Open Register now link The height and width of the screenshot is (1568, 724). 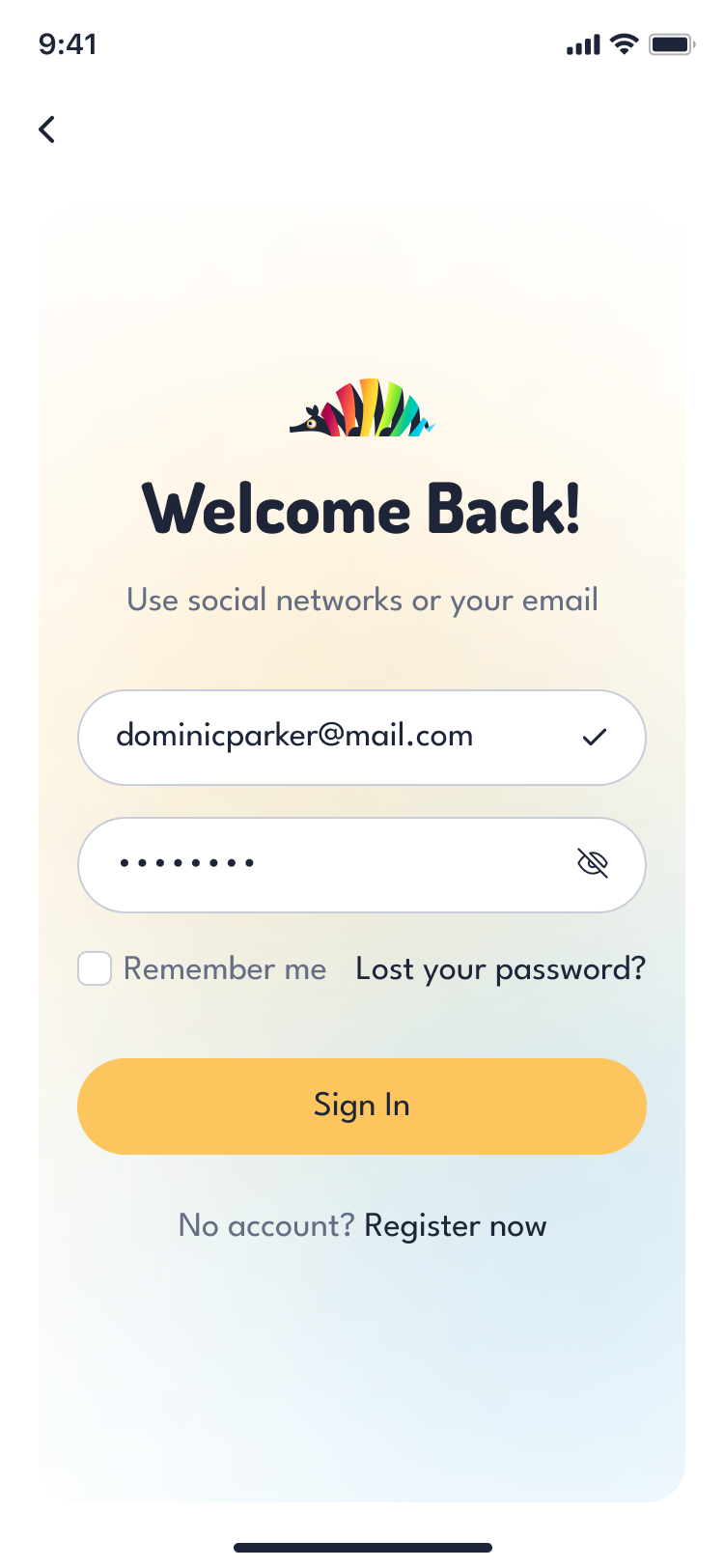(x=455, y=1225)
